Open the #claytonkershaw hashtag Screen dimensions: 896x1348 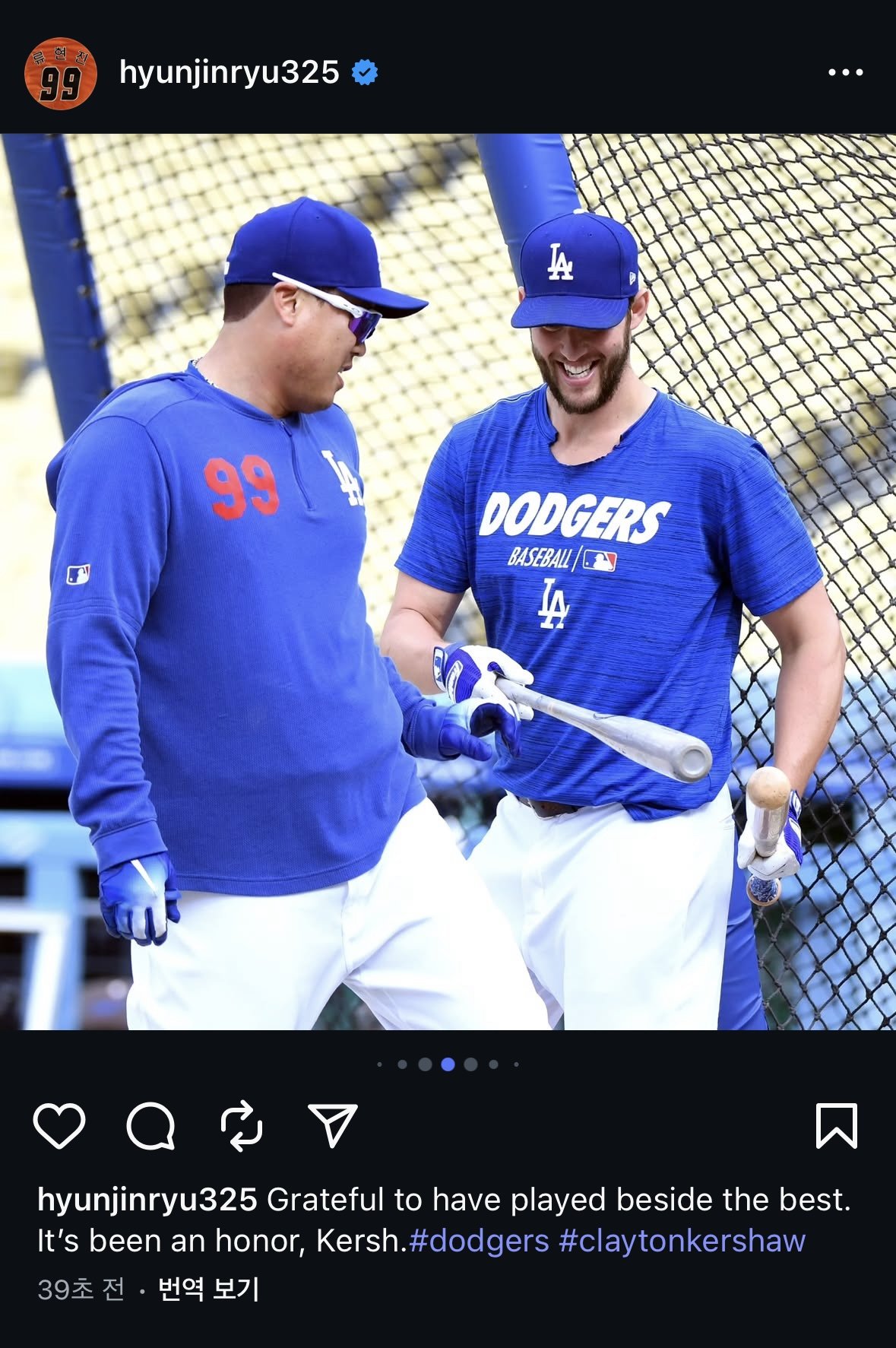pos(682,1242)
